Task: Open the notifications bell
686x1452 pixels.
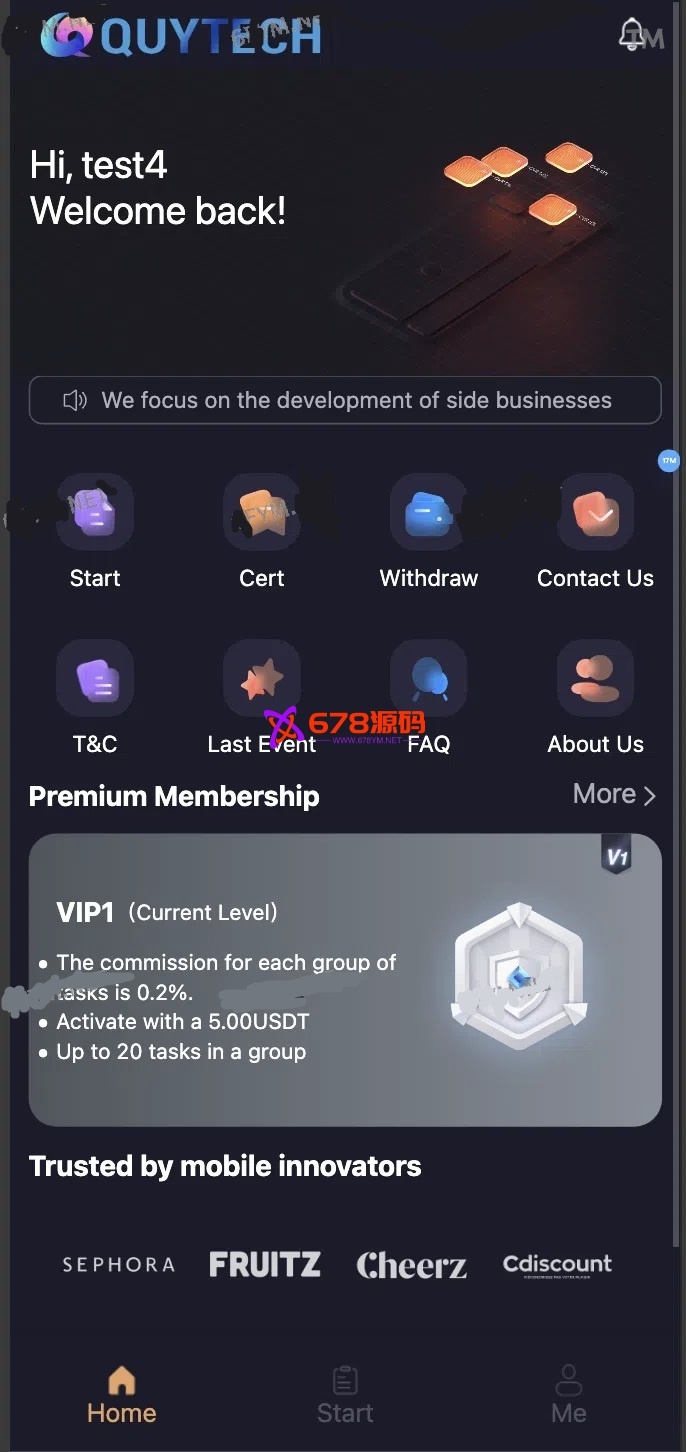Action: click(x=632, y=34)
